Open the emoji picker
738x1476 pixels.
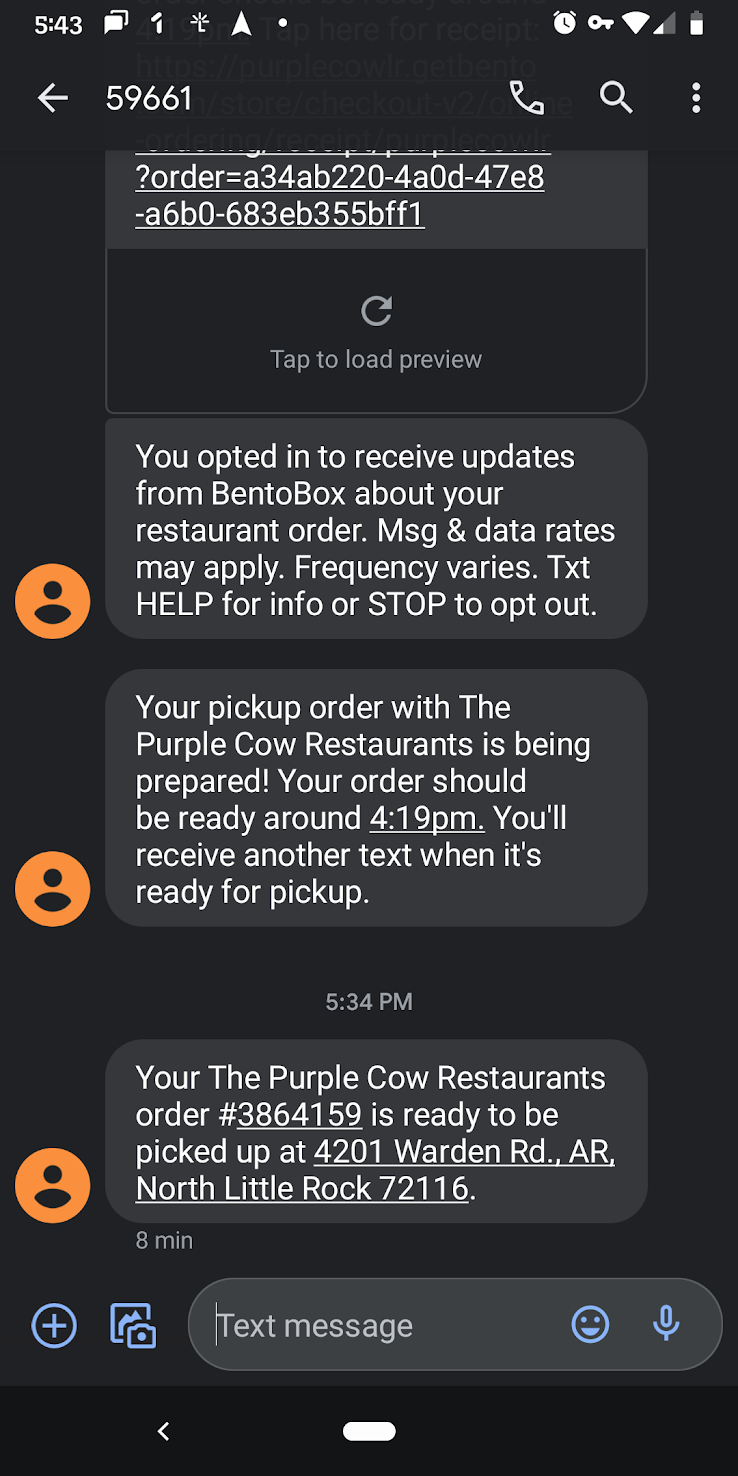[x=590, y=1326]
